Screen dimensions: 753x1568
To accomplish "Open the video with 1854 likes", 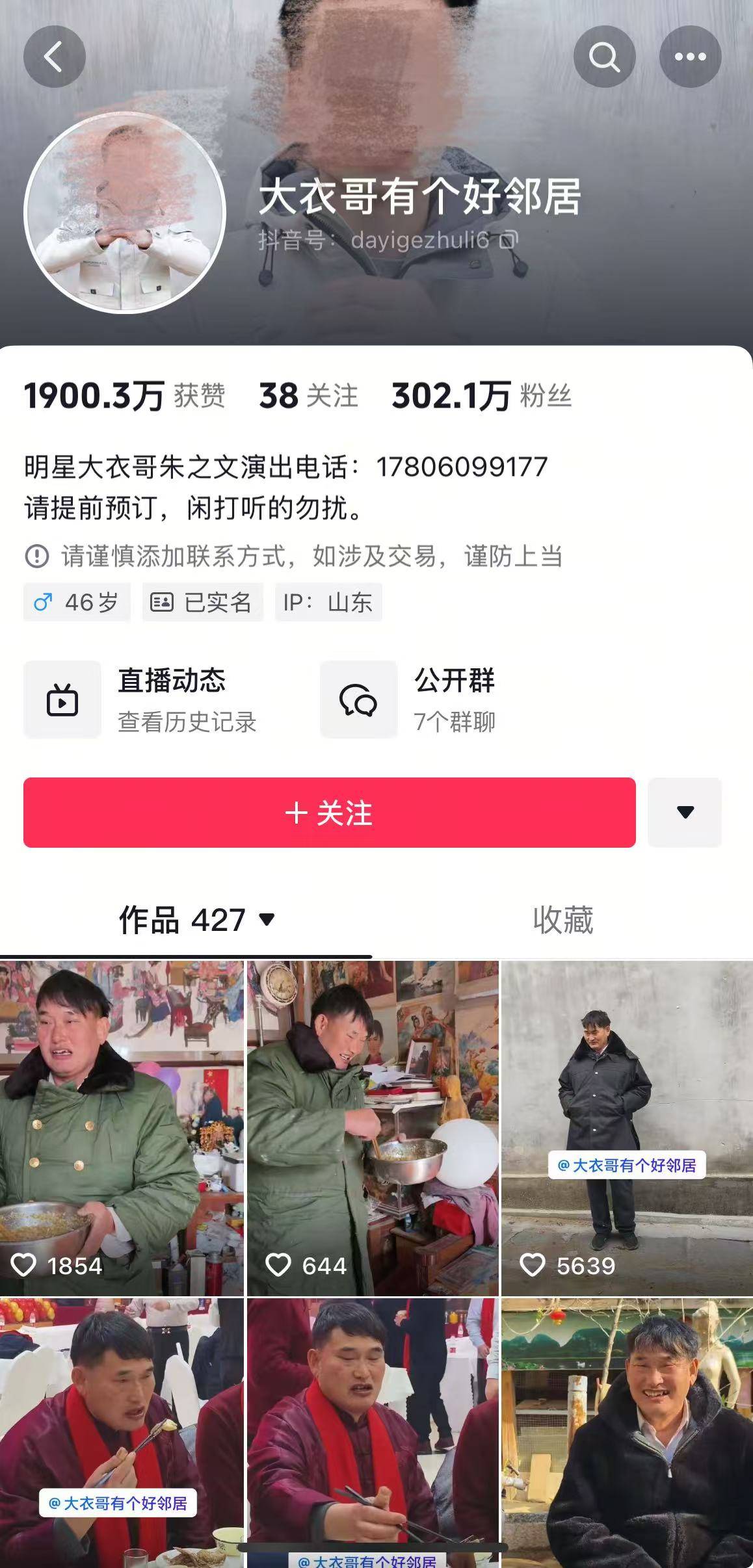I will (122, 1128).
